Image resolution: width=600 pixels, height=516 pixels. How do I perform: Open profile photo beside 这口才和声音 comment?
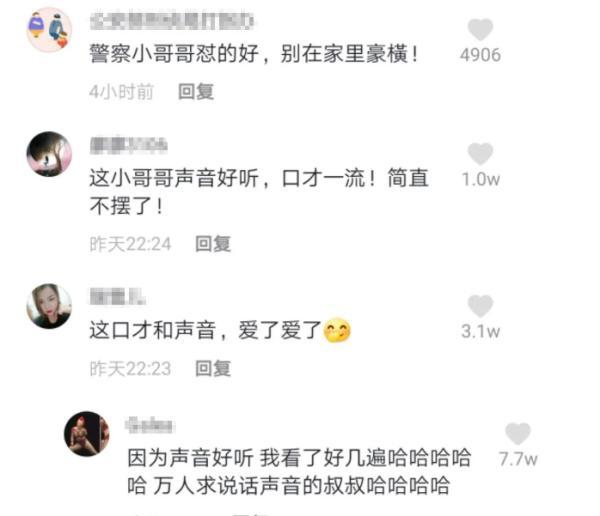coord(48,307)
